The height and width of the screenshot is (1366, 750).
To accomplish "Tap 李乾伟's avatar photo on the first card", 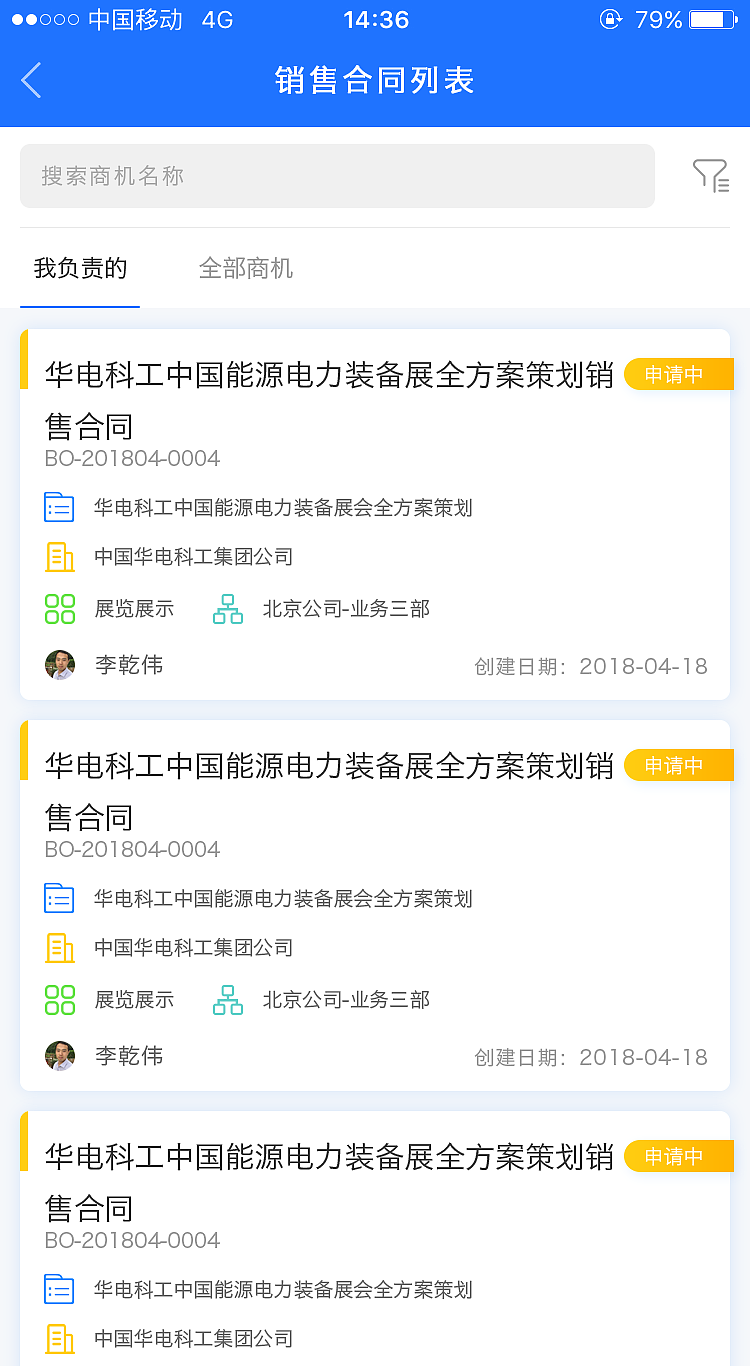I will 59,665.
